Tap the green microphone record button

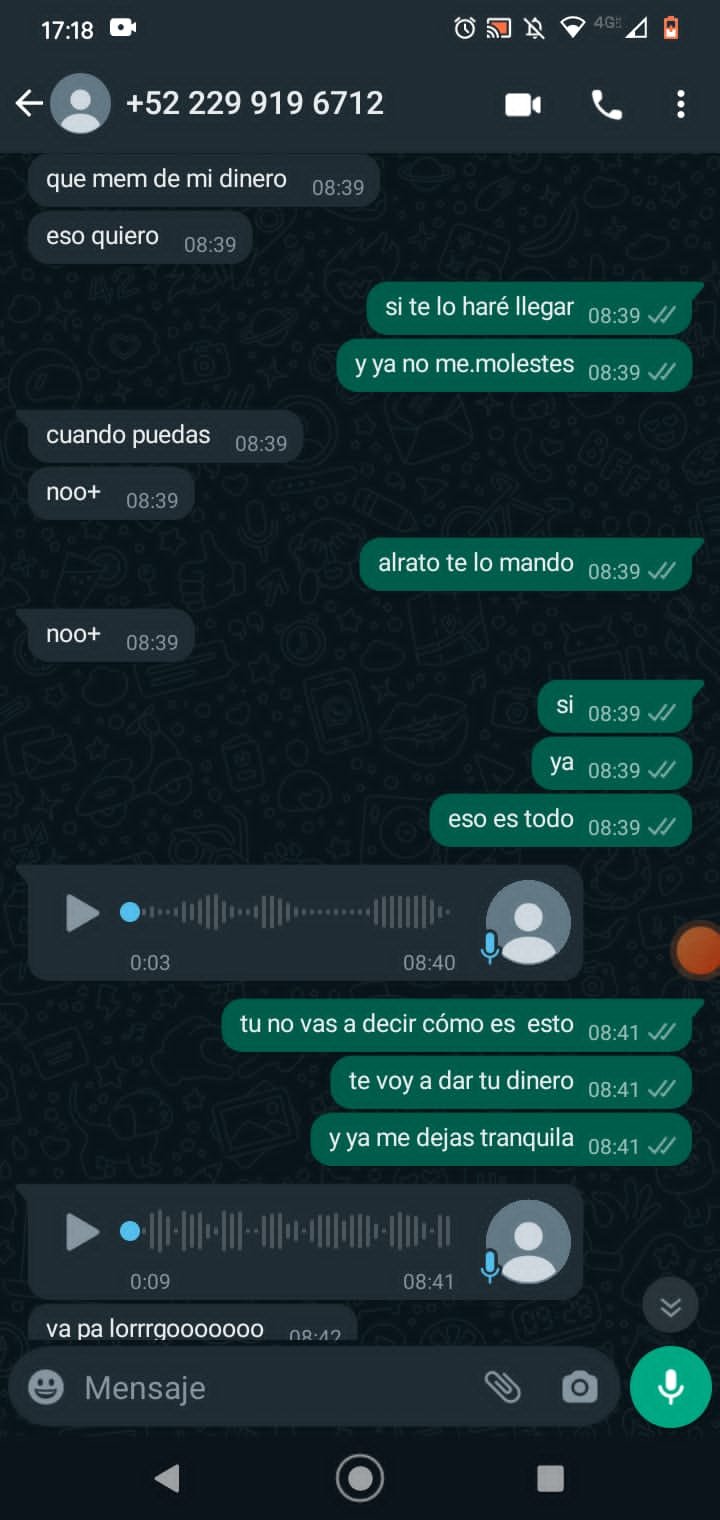pos(670,1387)
